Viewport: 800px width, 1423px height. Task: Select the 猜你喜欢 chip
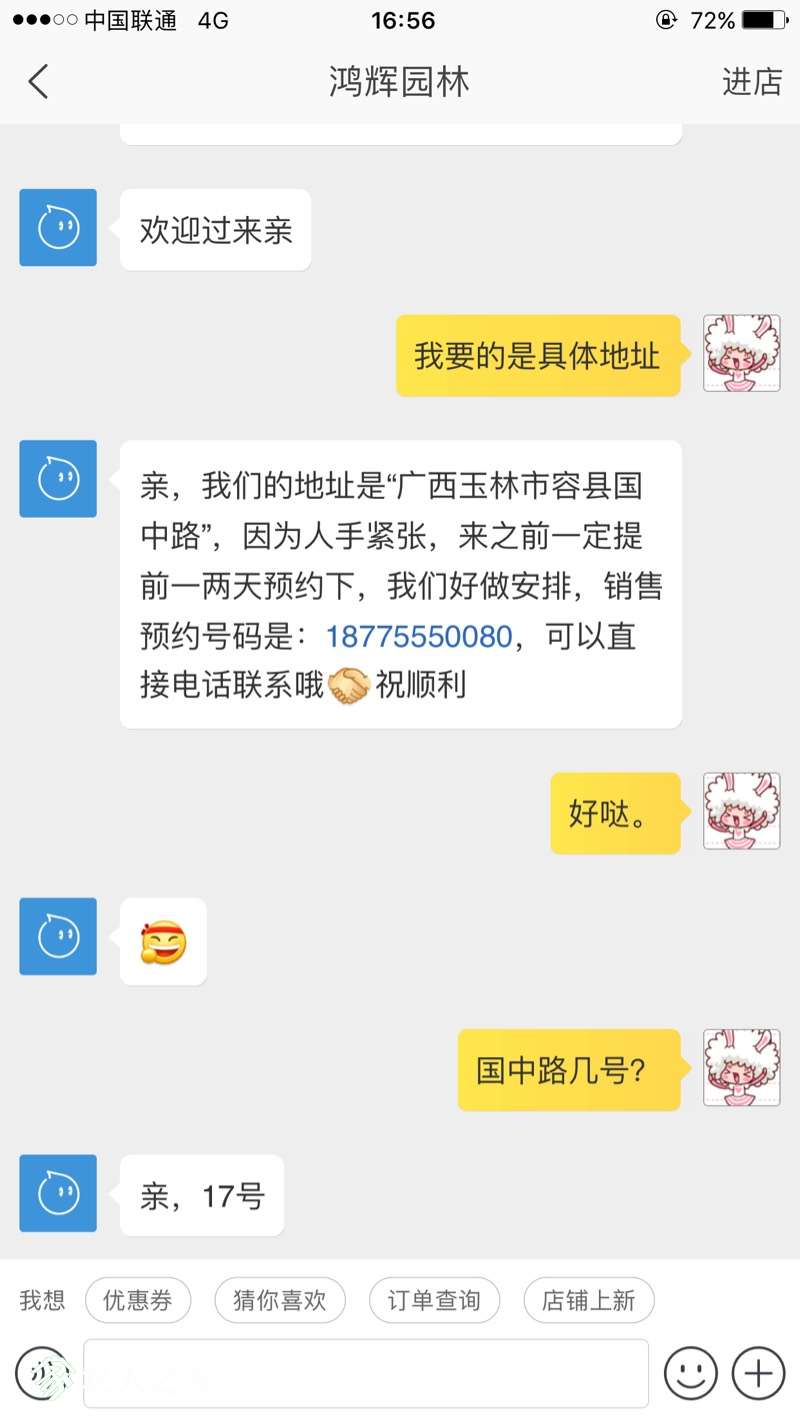(x=279, y=1300)
